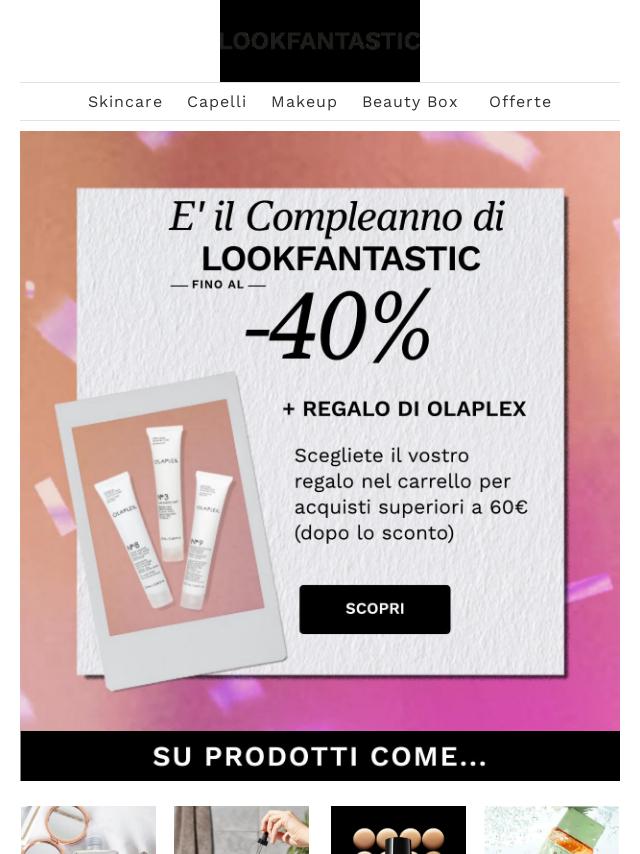This screenshot has width=640, height=854.
Task: Open the Beauty Box link
Action: click(409, 102)
